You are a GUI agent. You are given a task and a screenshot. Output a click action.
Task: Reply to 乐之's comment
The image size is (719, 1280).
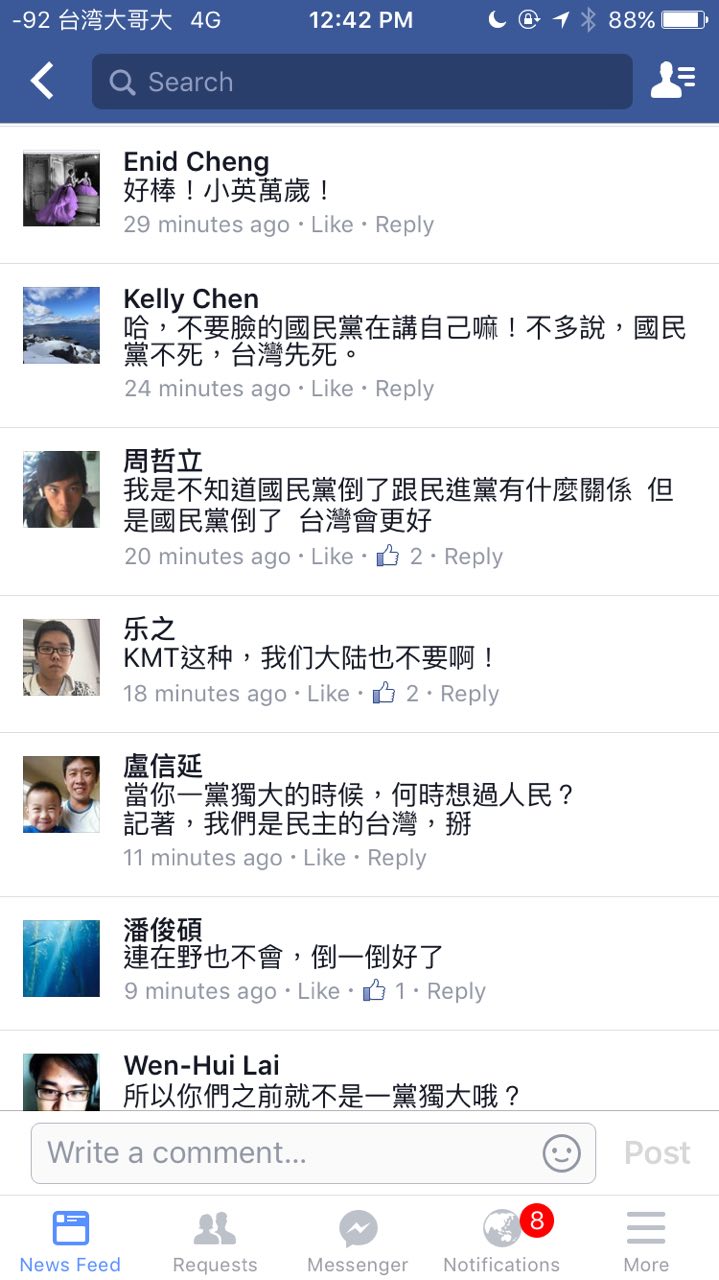click(x=469, y=693)
